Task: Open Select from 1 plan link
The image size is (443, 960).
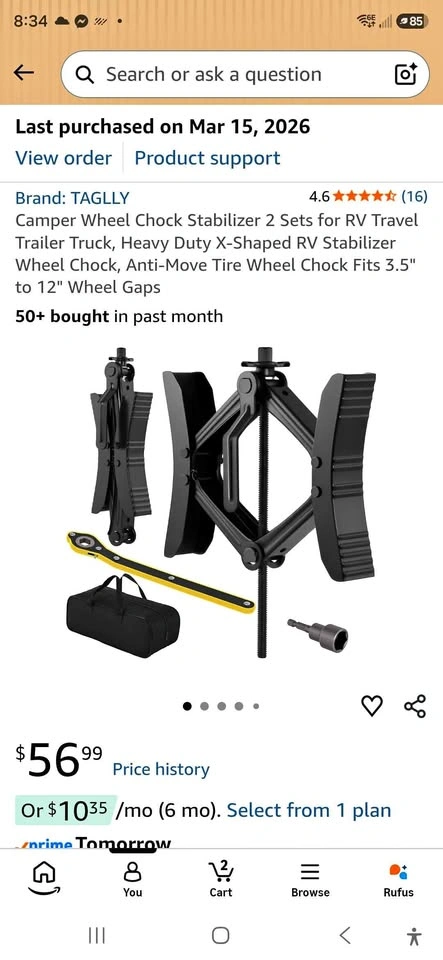Action: coord(309,810)
